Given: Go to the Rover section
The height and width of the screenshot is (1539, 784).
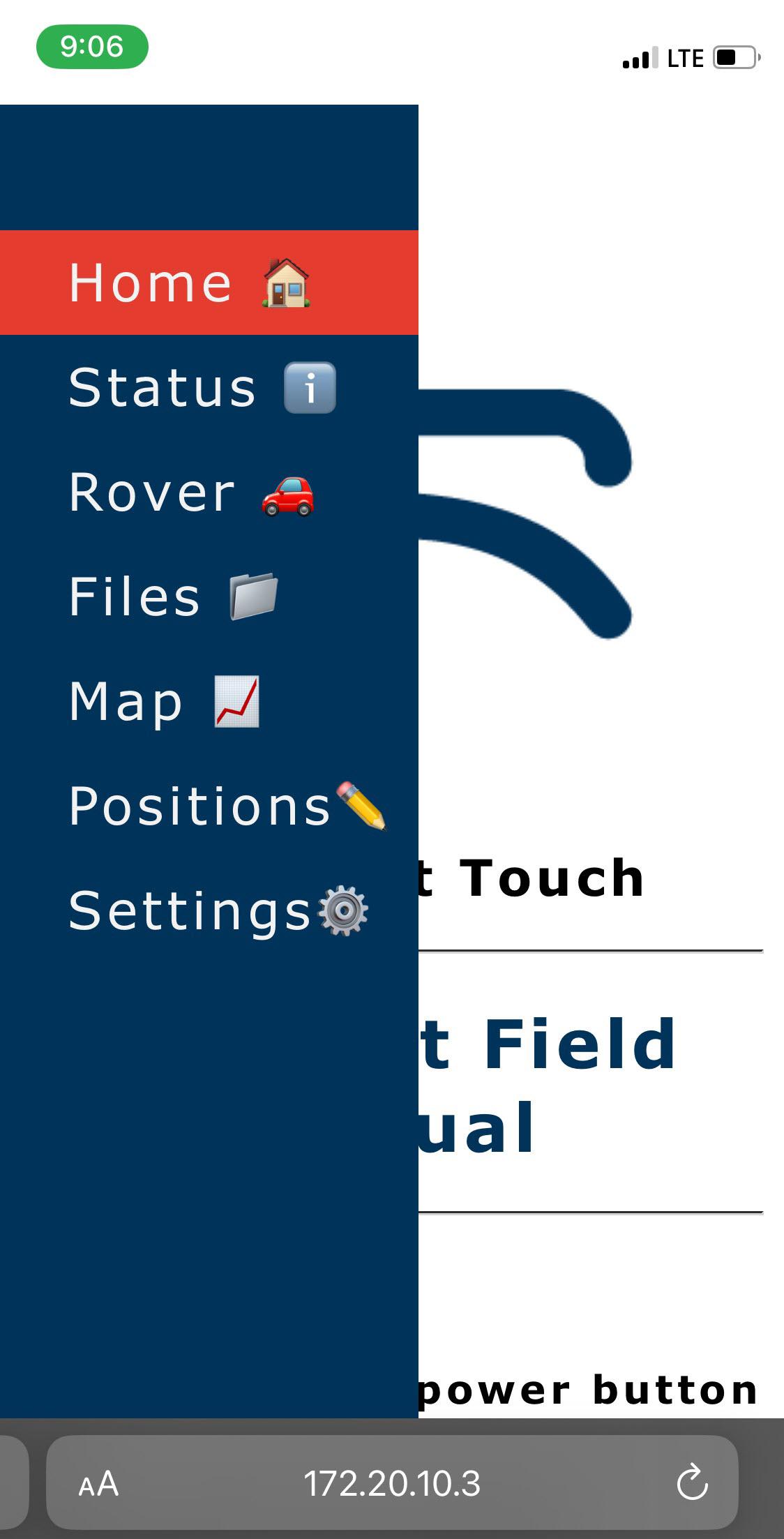Looking at the screenshot, I should [190, 493].
